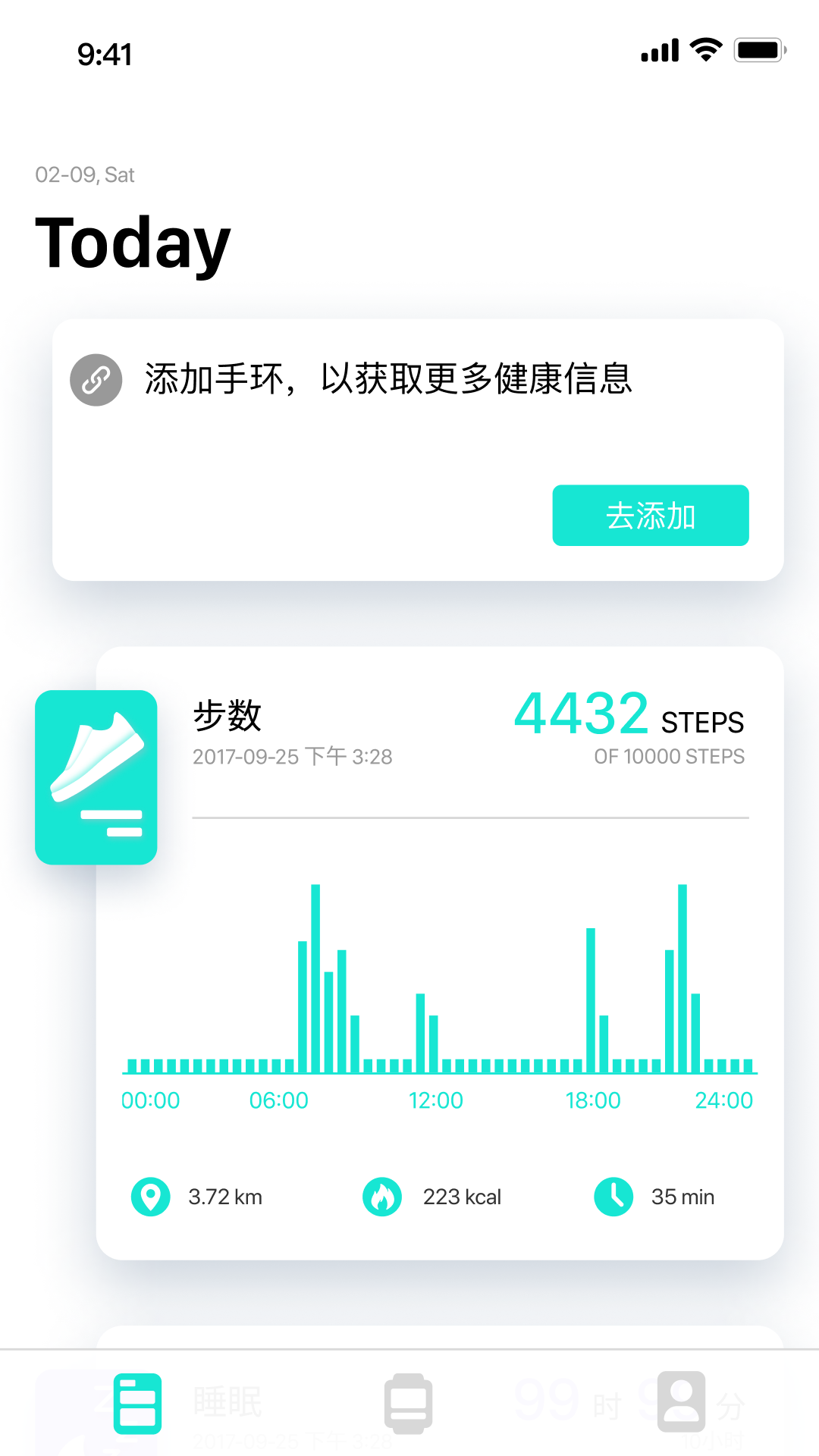
Task: Open steps details by tapping 步数
Action: pos(225,717)
